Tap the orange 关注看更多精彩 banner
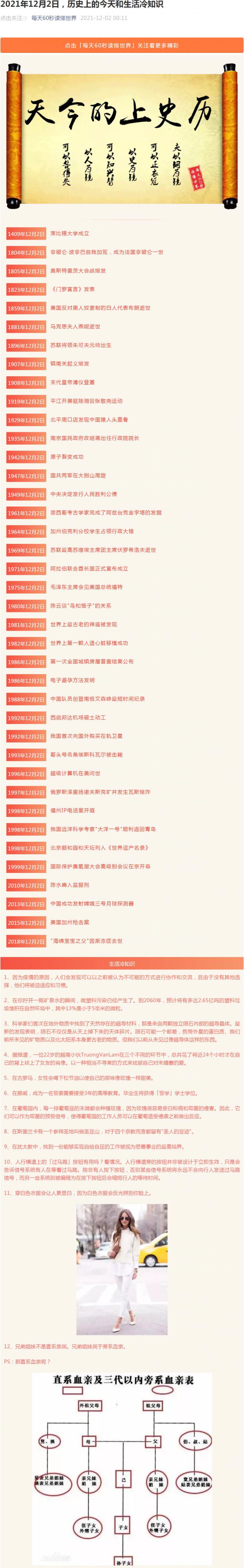Viewport: 244px width, 1568px height. [122, 45]
